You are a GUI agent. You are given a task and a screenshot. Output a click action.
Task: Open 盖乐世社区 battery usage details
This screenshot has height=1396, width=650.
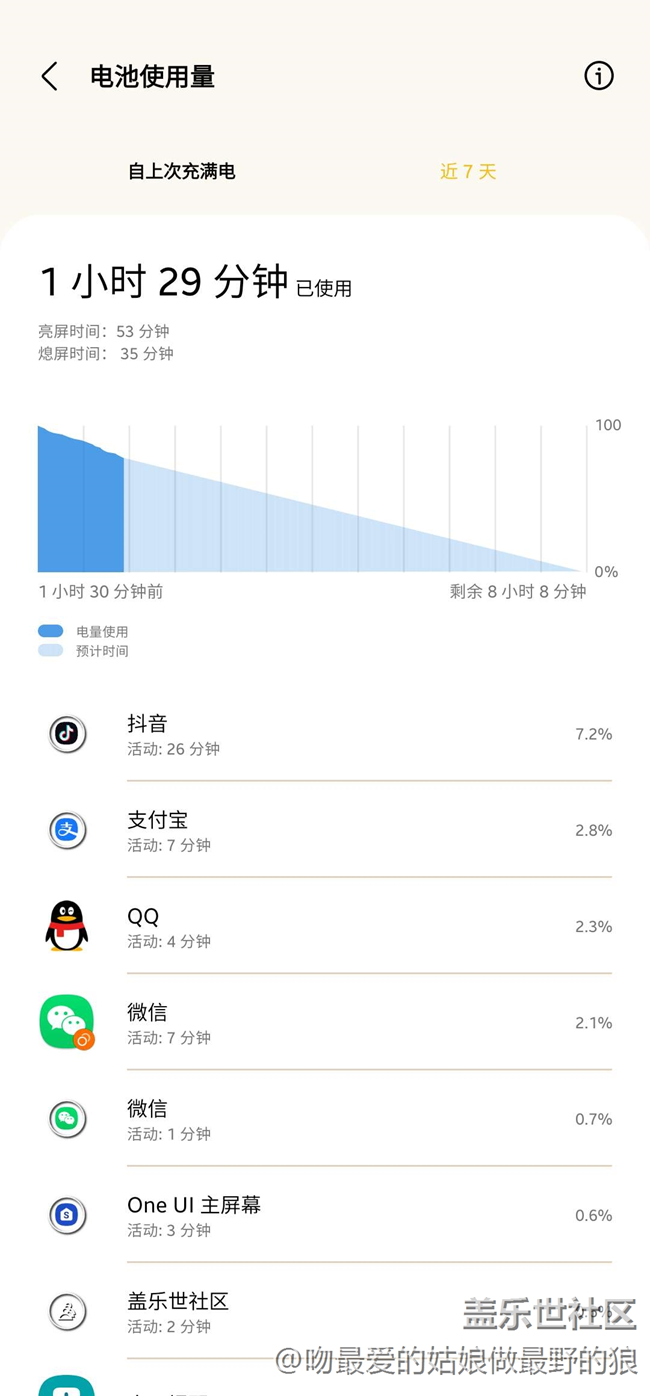[x=325, y=1311]
